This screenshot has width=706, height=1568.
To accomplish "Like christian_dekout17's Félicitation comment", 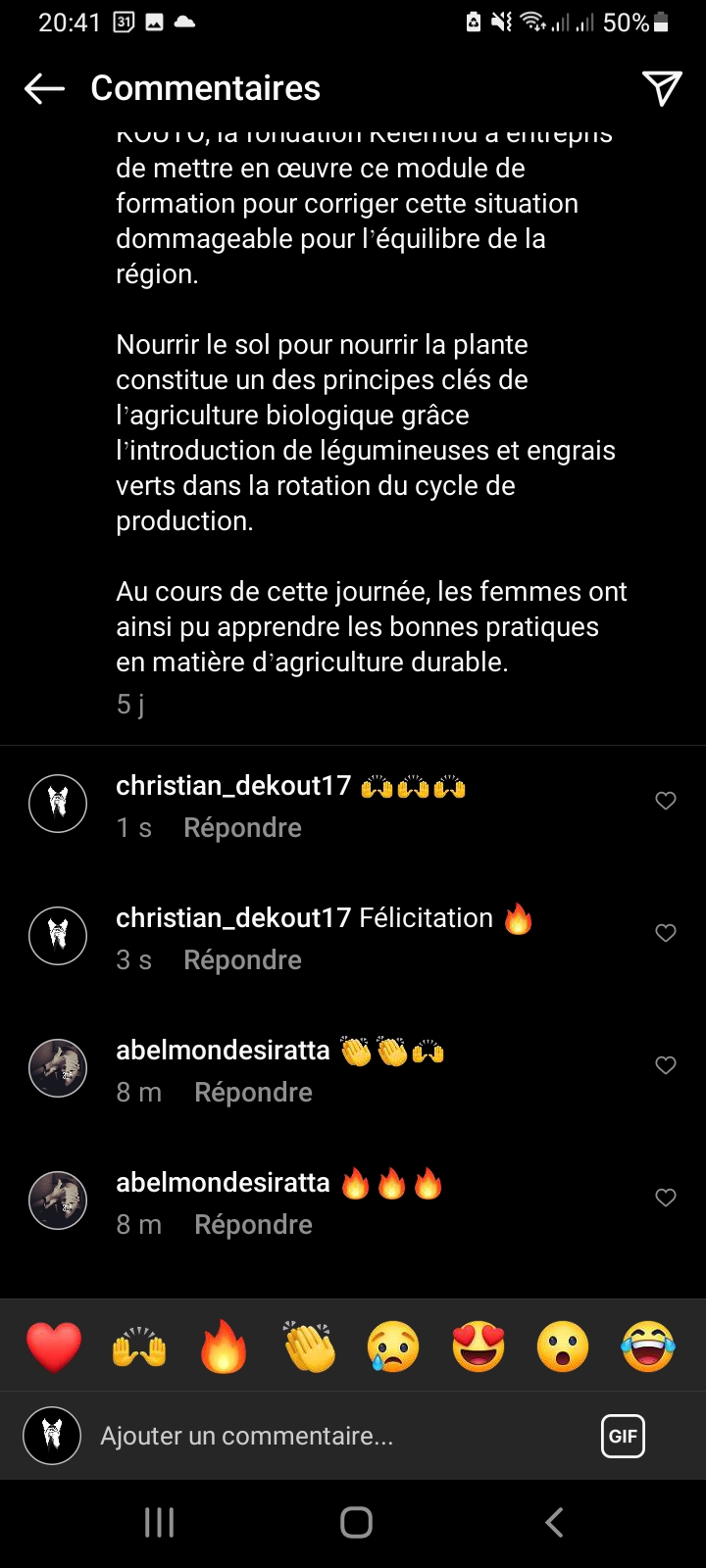I will 666,933.
